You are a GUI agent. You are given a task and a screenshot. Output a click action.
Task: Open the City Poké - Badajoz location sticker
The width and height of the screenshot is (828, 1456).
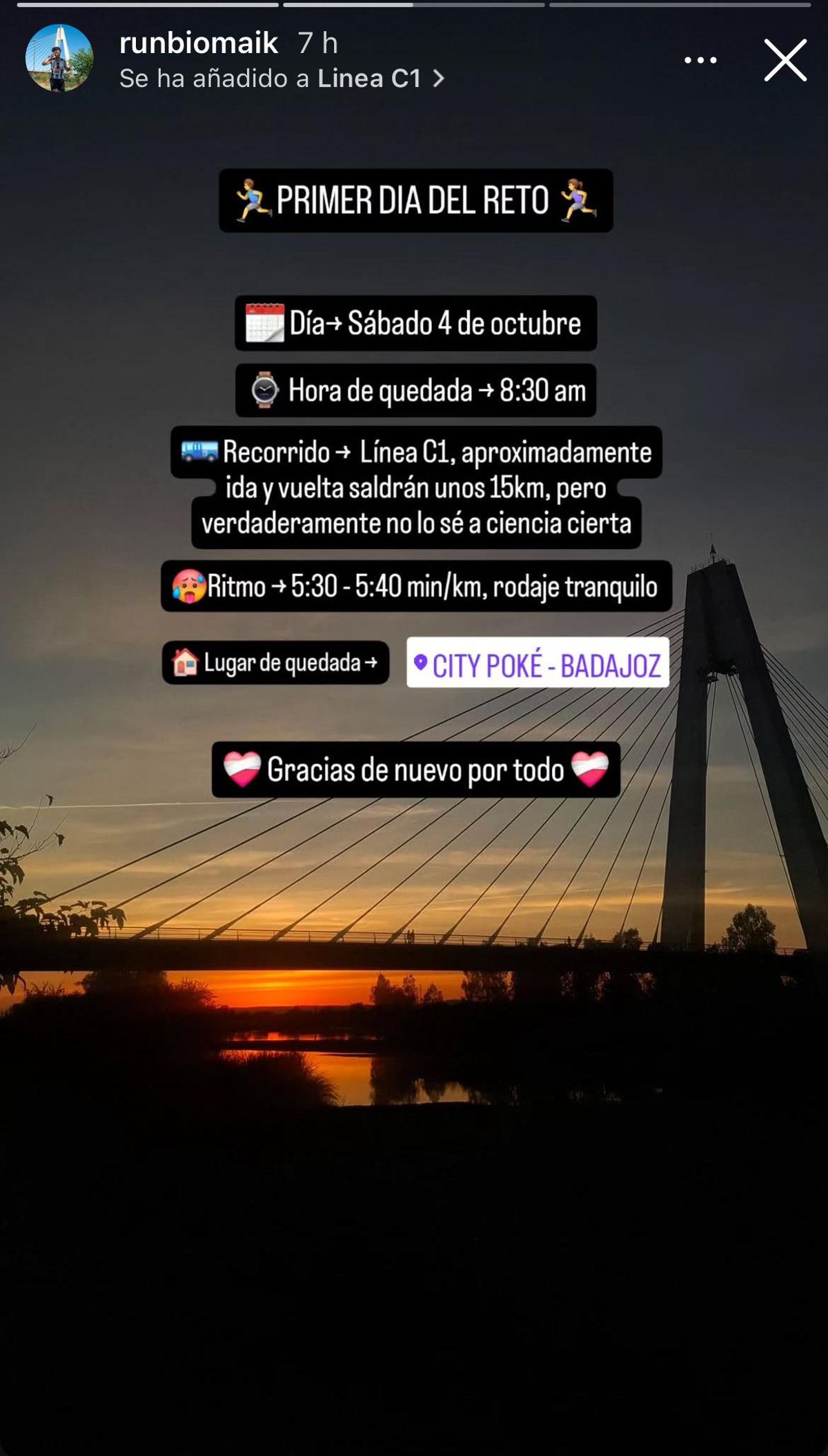pos(538,664)
